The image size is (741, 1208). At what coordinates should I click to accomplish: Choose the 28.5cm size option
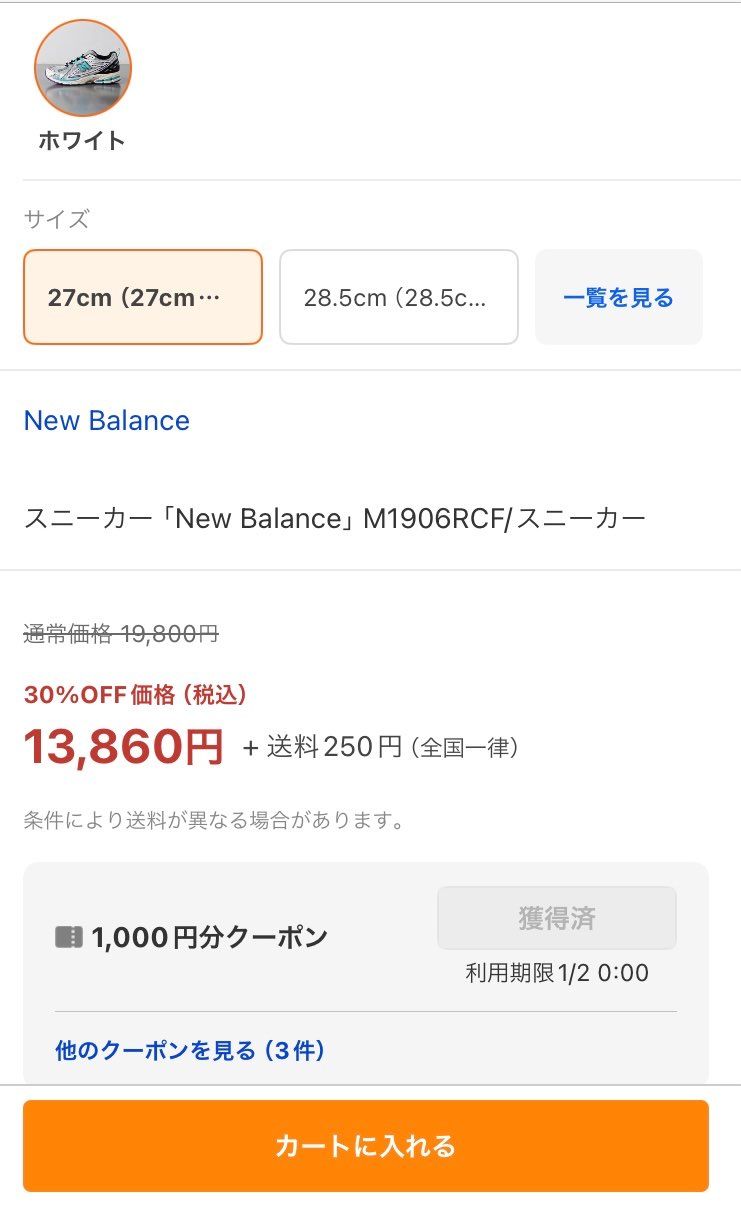click(x=399, y=297)
